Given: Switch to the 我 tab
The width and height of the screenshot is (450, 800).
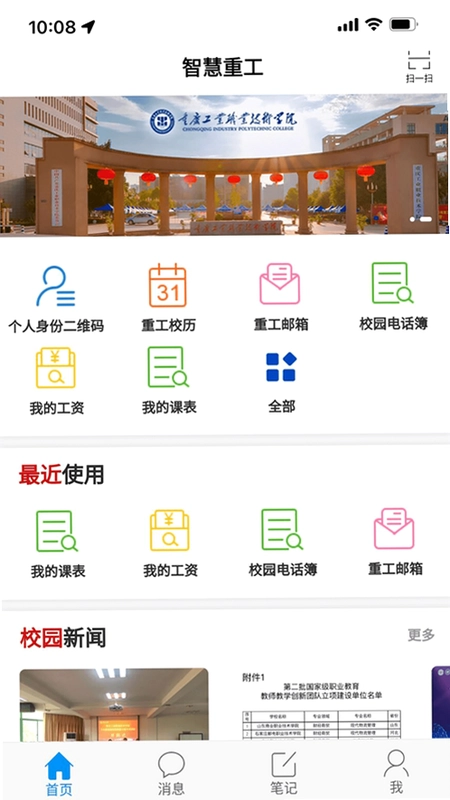Looking at the screenshot, I should tap(396, 772).
